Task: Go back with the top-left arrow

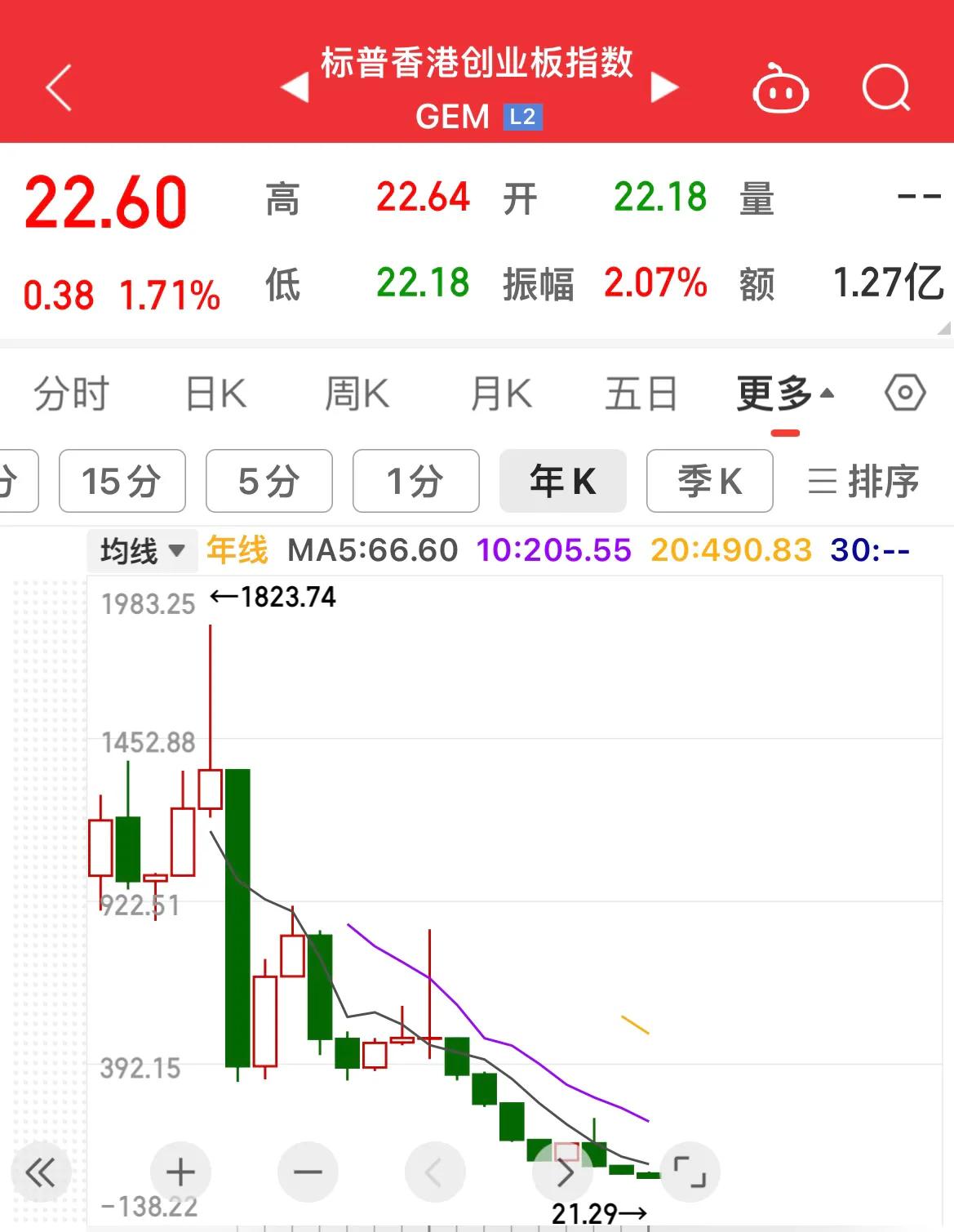Action: pyautogui.click(x=57, y=87)
